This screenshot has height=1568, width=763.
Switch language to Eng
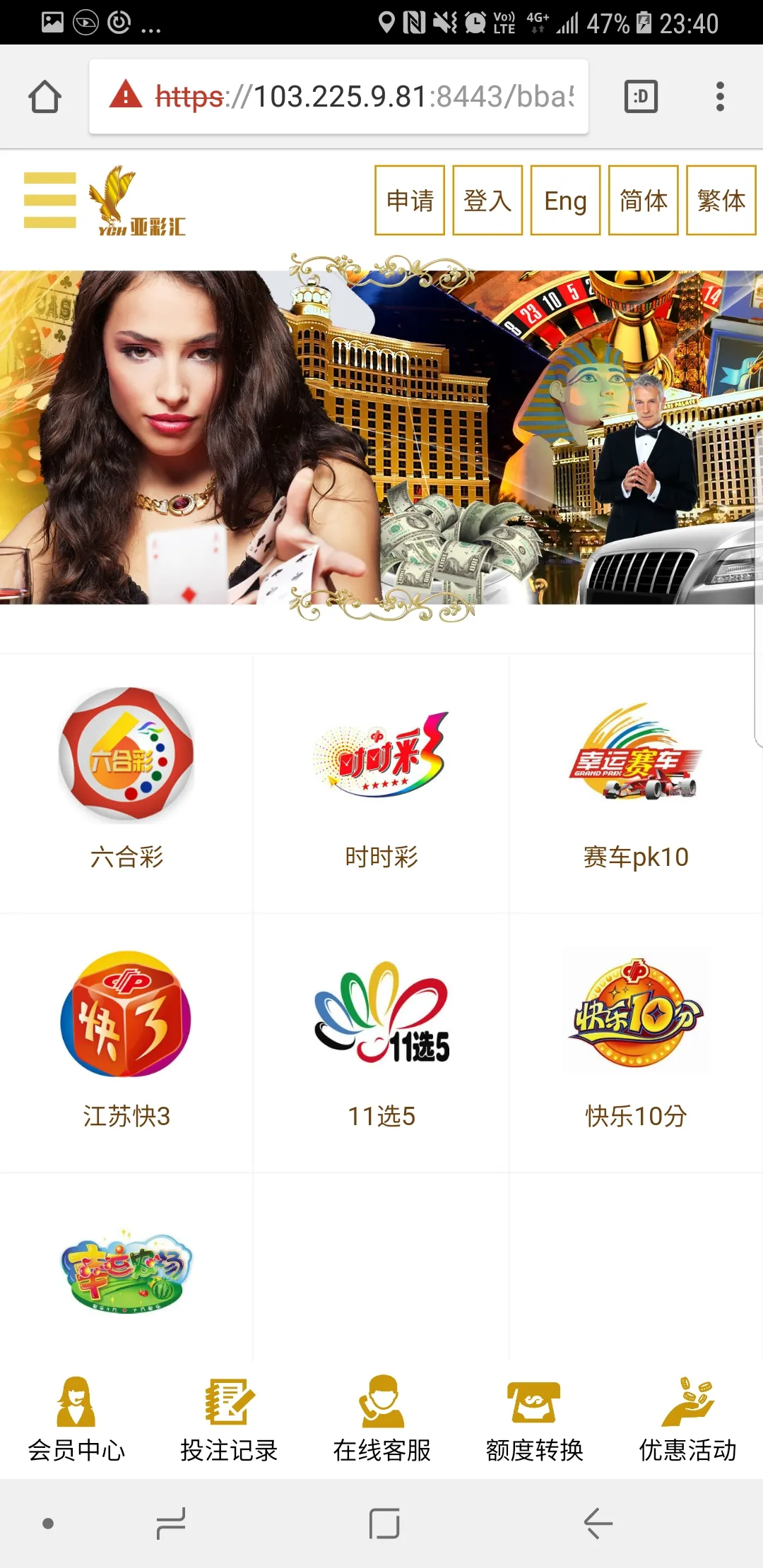pyautogui.click(x=565, y=201)
